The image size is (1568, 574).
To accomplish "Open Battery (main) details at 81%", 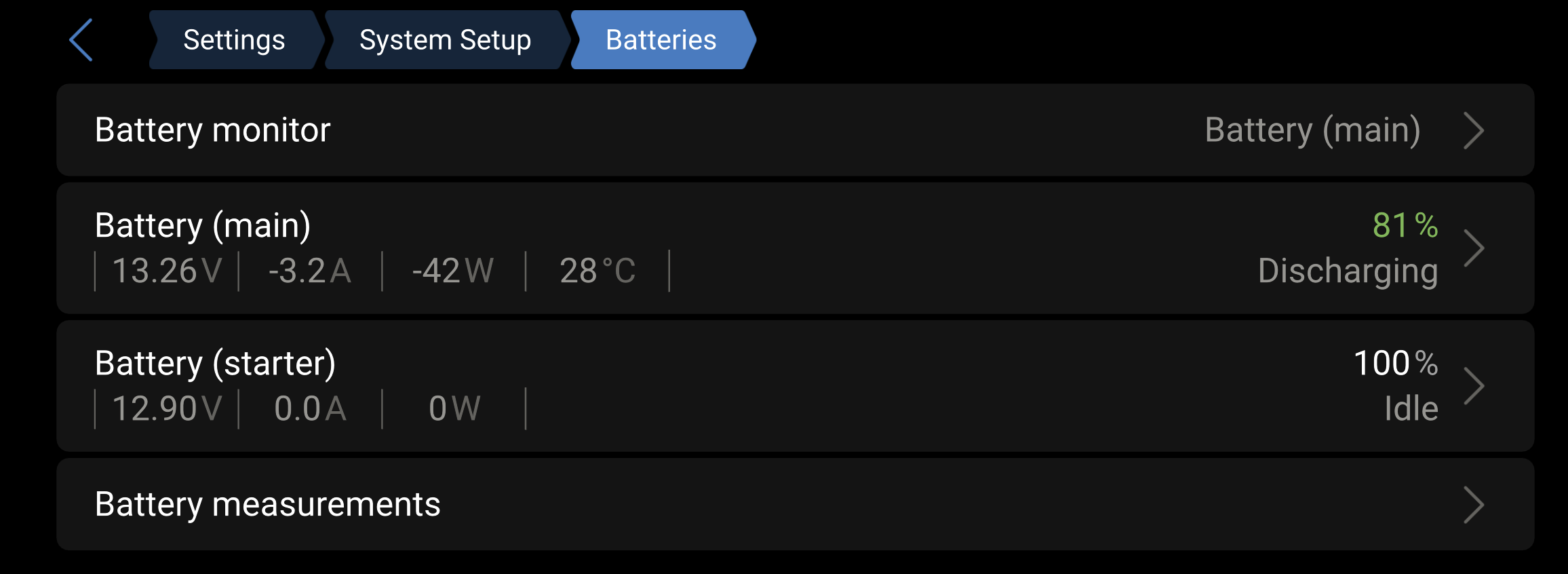I will (x=795, y=248).
